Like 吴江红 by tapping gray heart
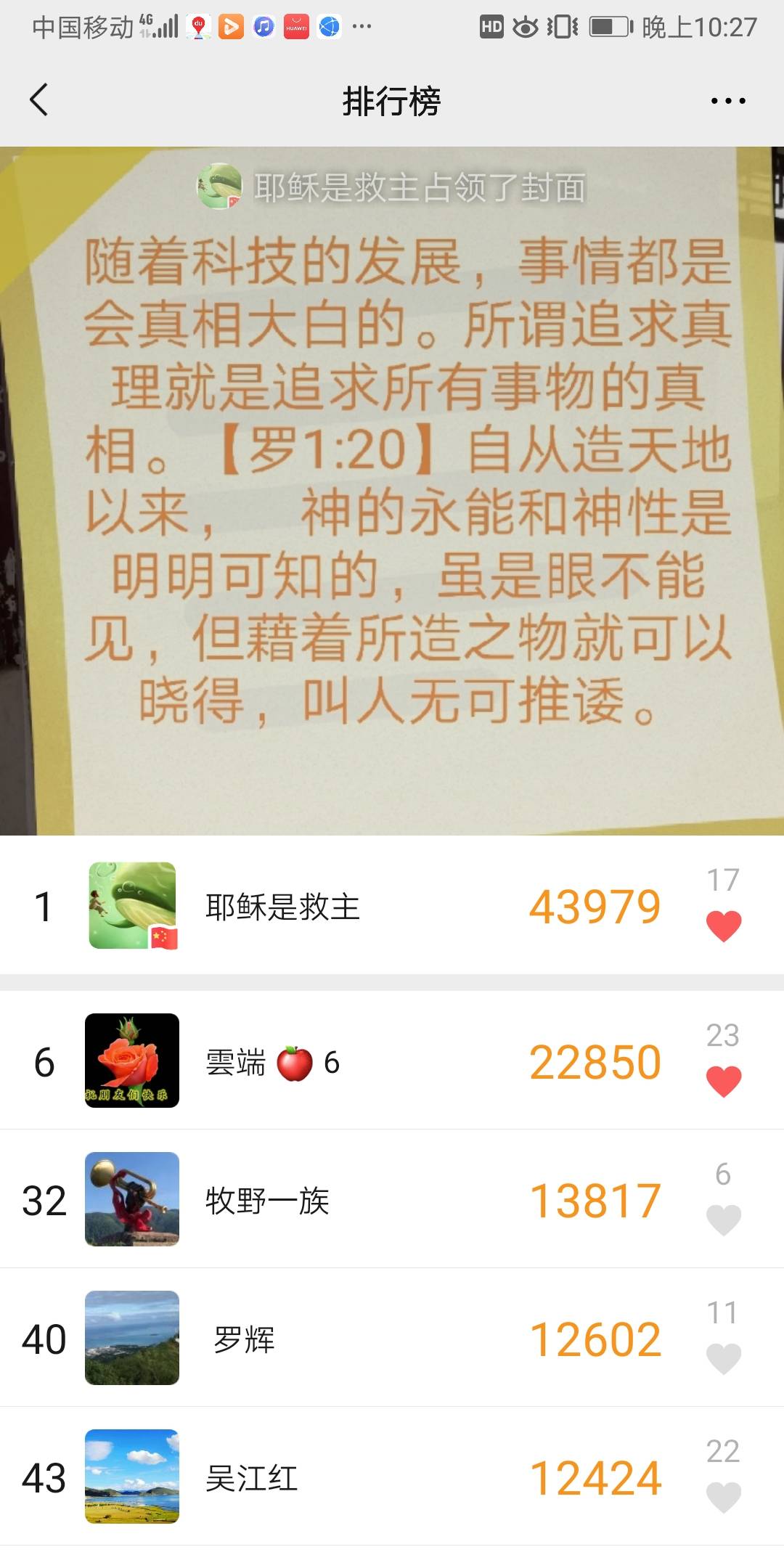This screenshot has width=784, height=1568. (723, 1500)
